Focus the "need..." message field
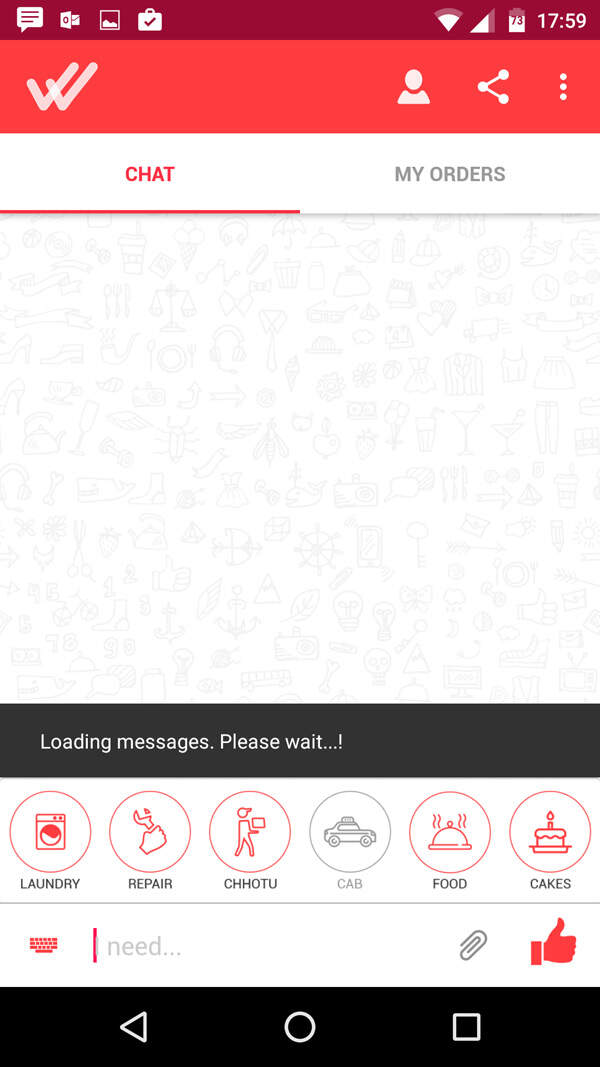The width and height of the screenshot is (600, 1067). click(270, 946)
